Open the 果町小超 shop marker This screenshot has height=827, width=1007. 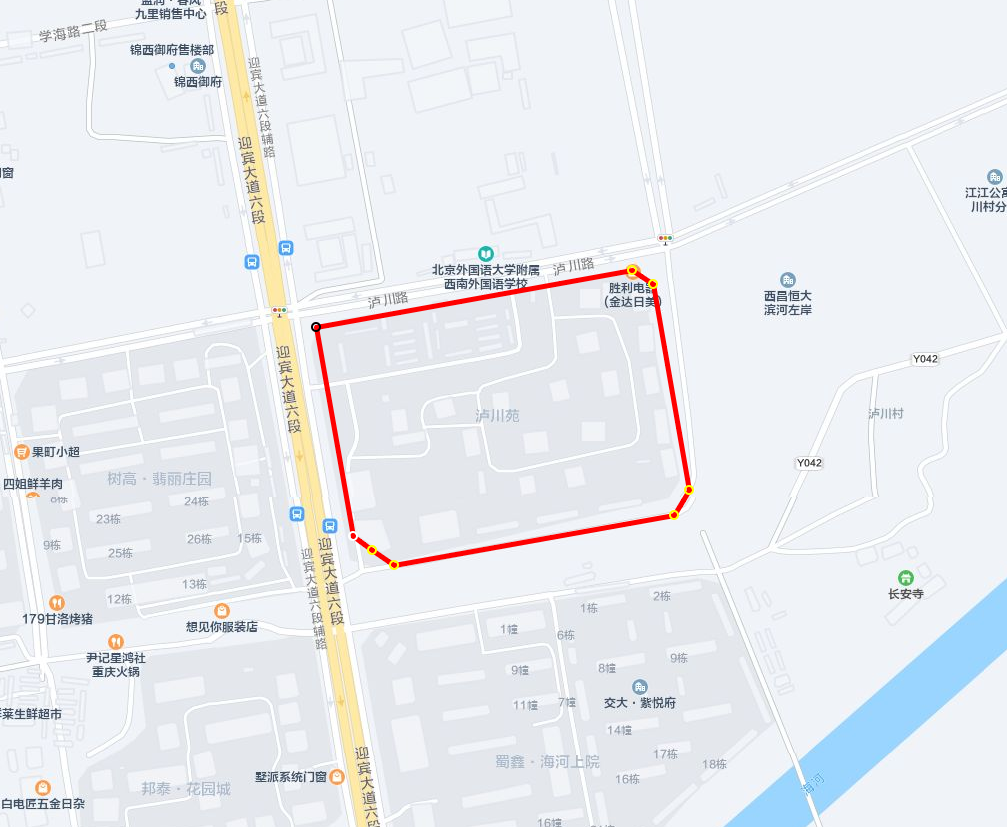[x=21, y=451]
